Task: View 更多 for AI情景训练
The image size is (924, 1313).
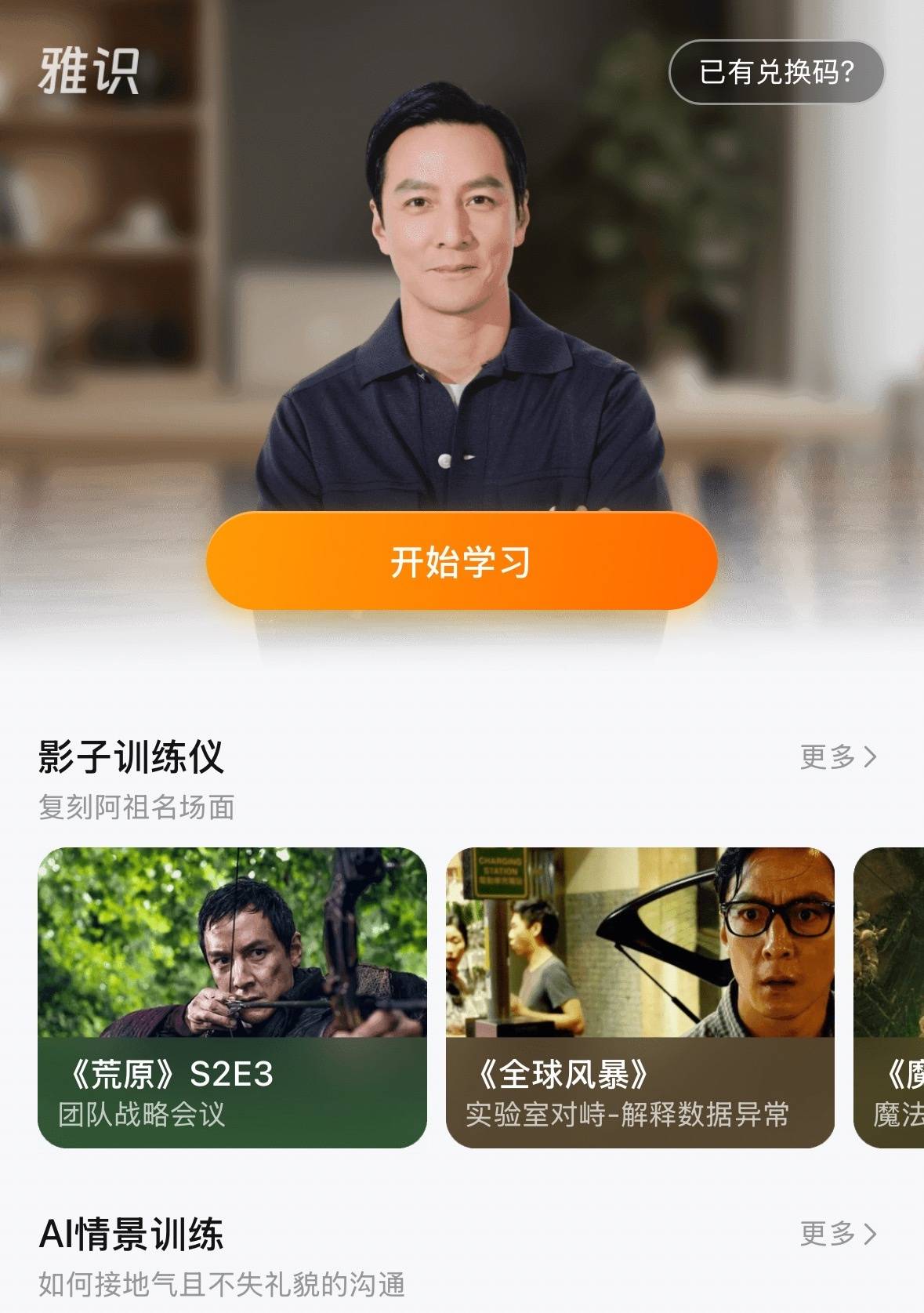Action: coord(838,1233)
